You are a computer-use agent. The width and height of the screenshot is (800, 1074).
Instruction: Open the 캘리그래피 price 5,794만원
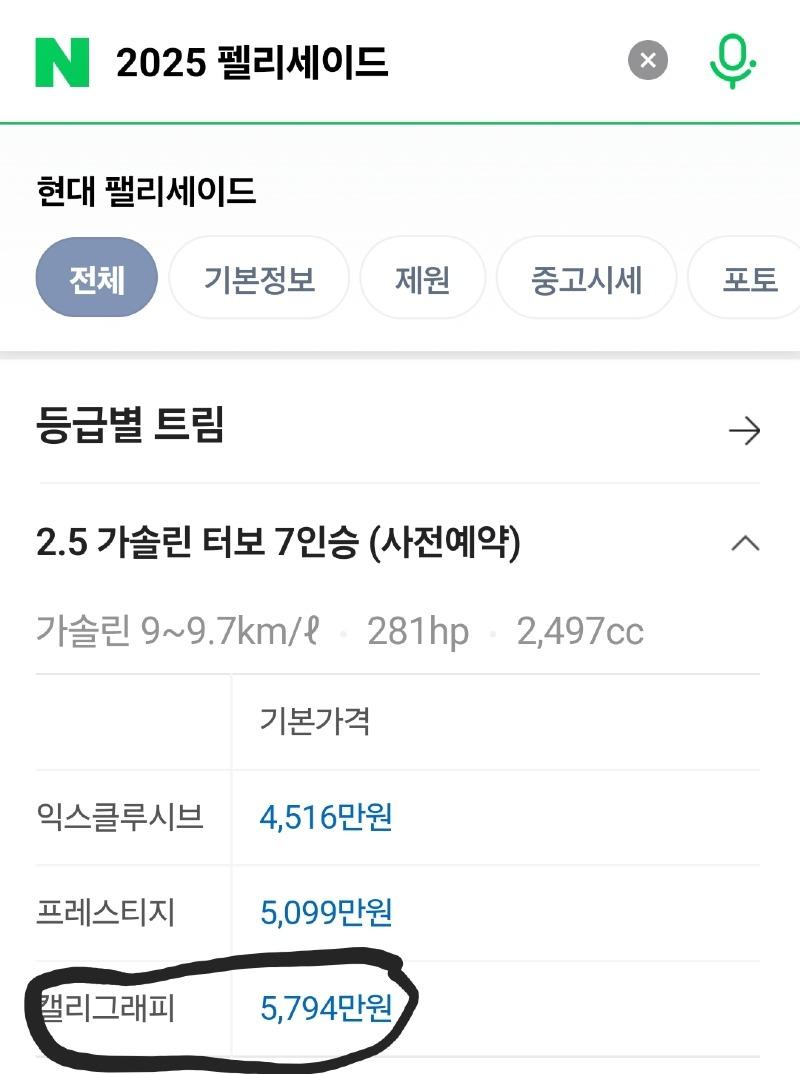[326, 1008]
